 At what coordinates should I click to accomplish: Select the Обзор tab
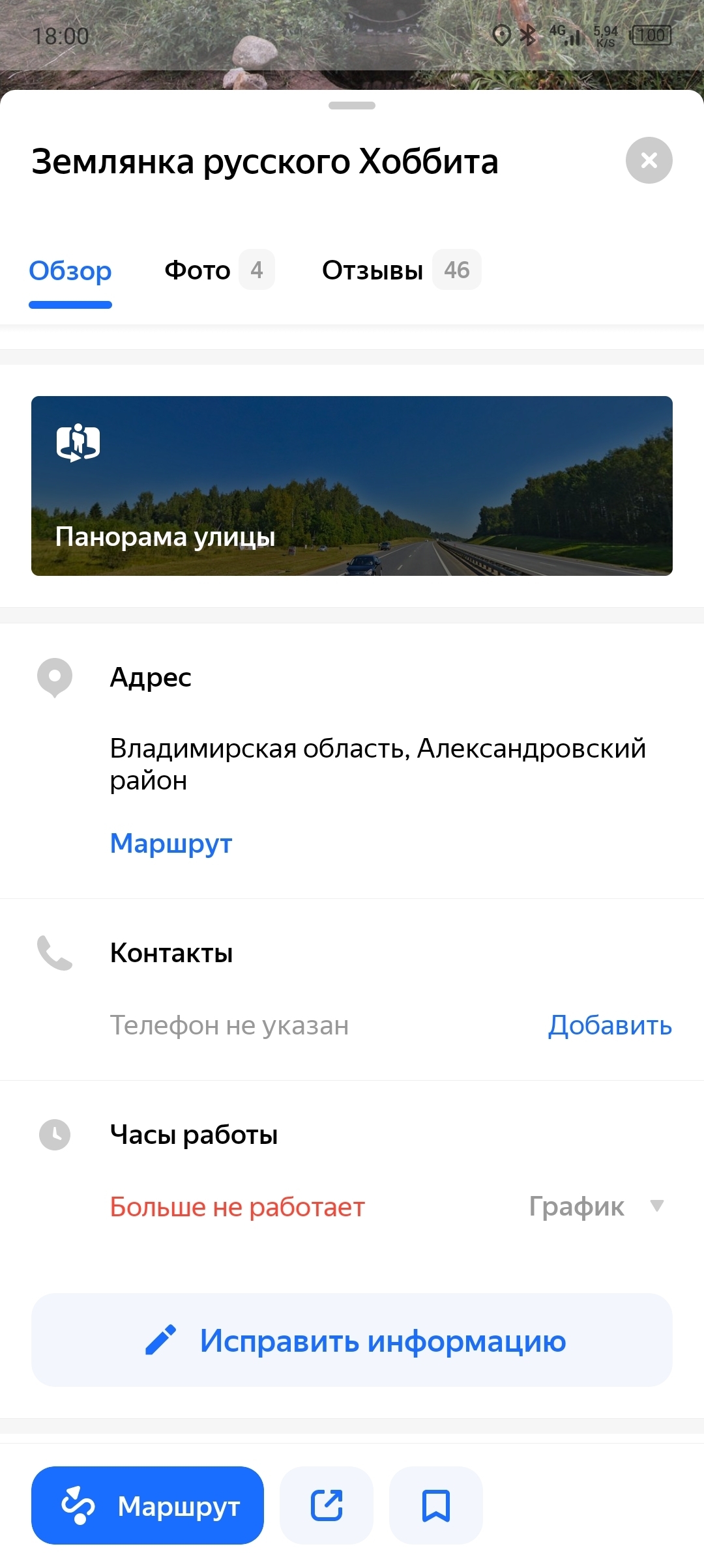[x=70, y=271]
